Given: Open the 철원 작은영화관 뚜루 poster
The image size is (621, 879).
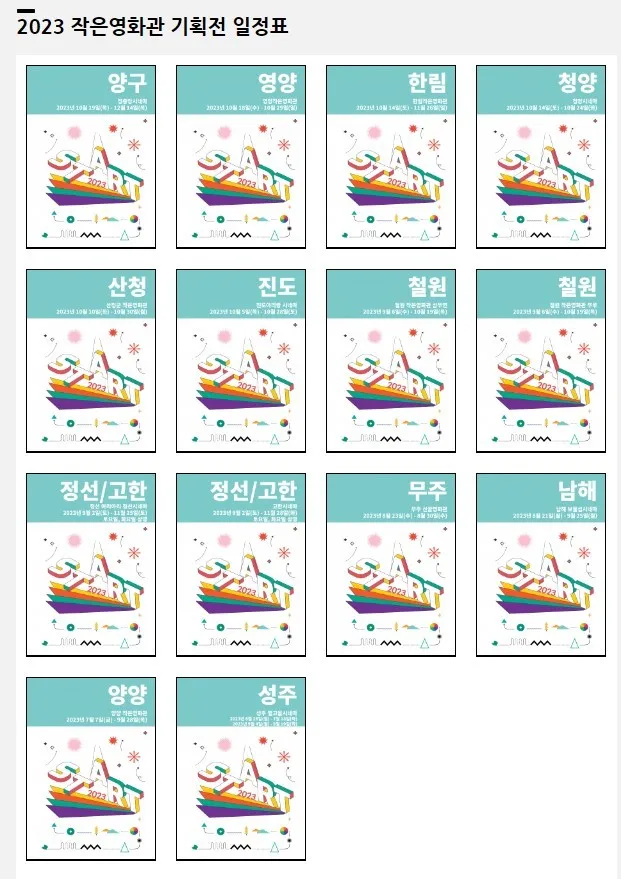Looking at the screenshot, I should 541,361.
